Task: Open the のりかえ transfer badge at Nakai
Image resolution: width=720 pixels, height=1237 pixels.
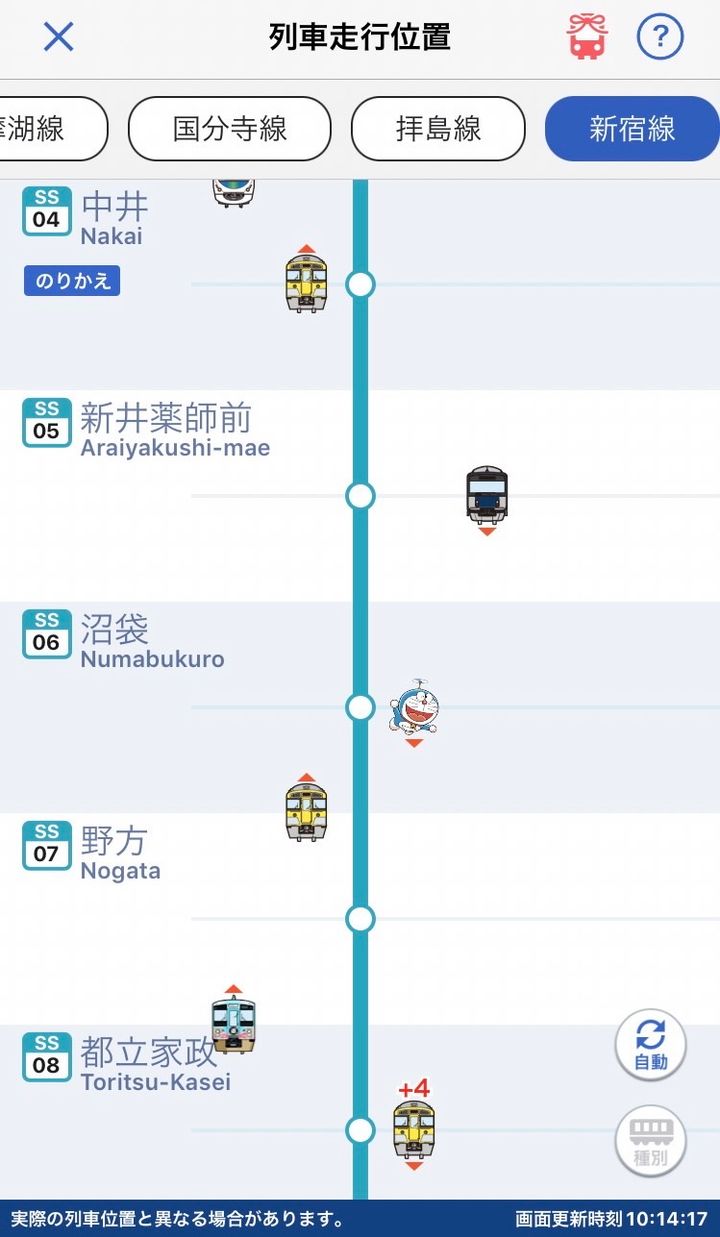Action: [72, 281]
